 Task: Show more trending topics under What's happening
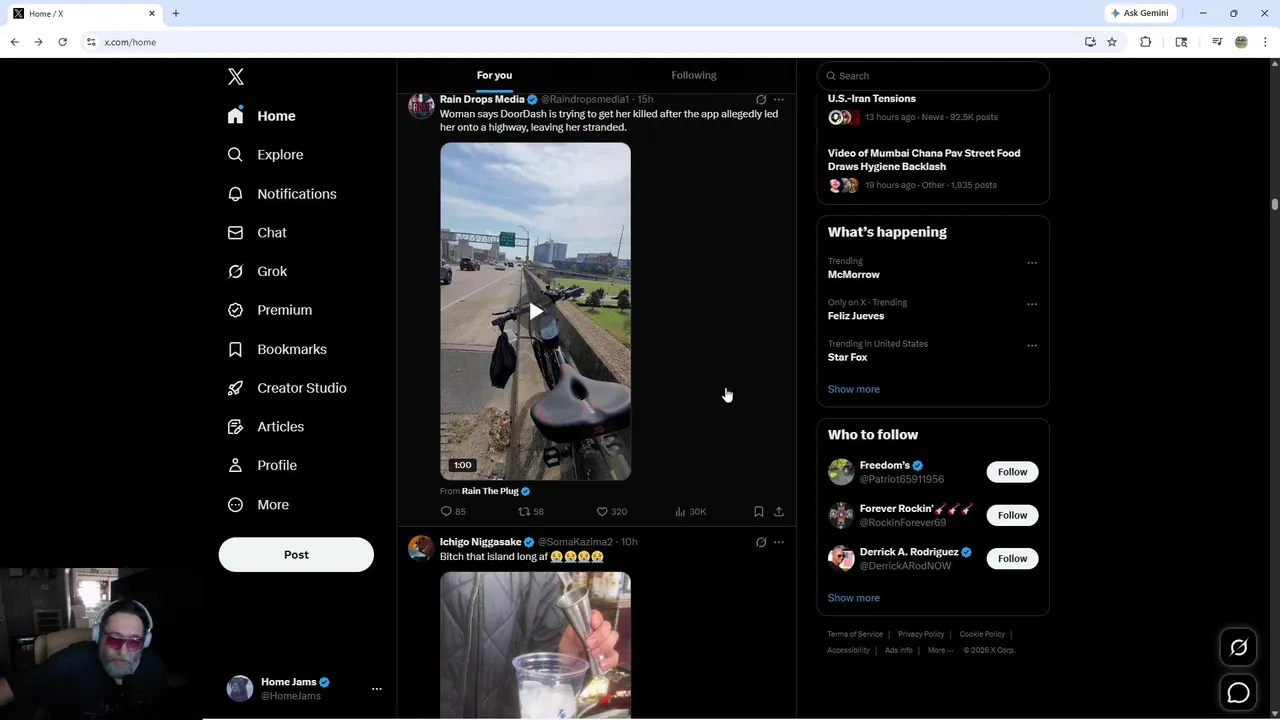[854, 389]
